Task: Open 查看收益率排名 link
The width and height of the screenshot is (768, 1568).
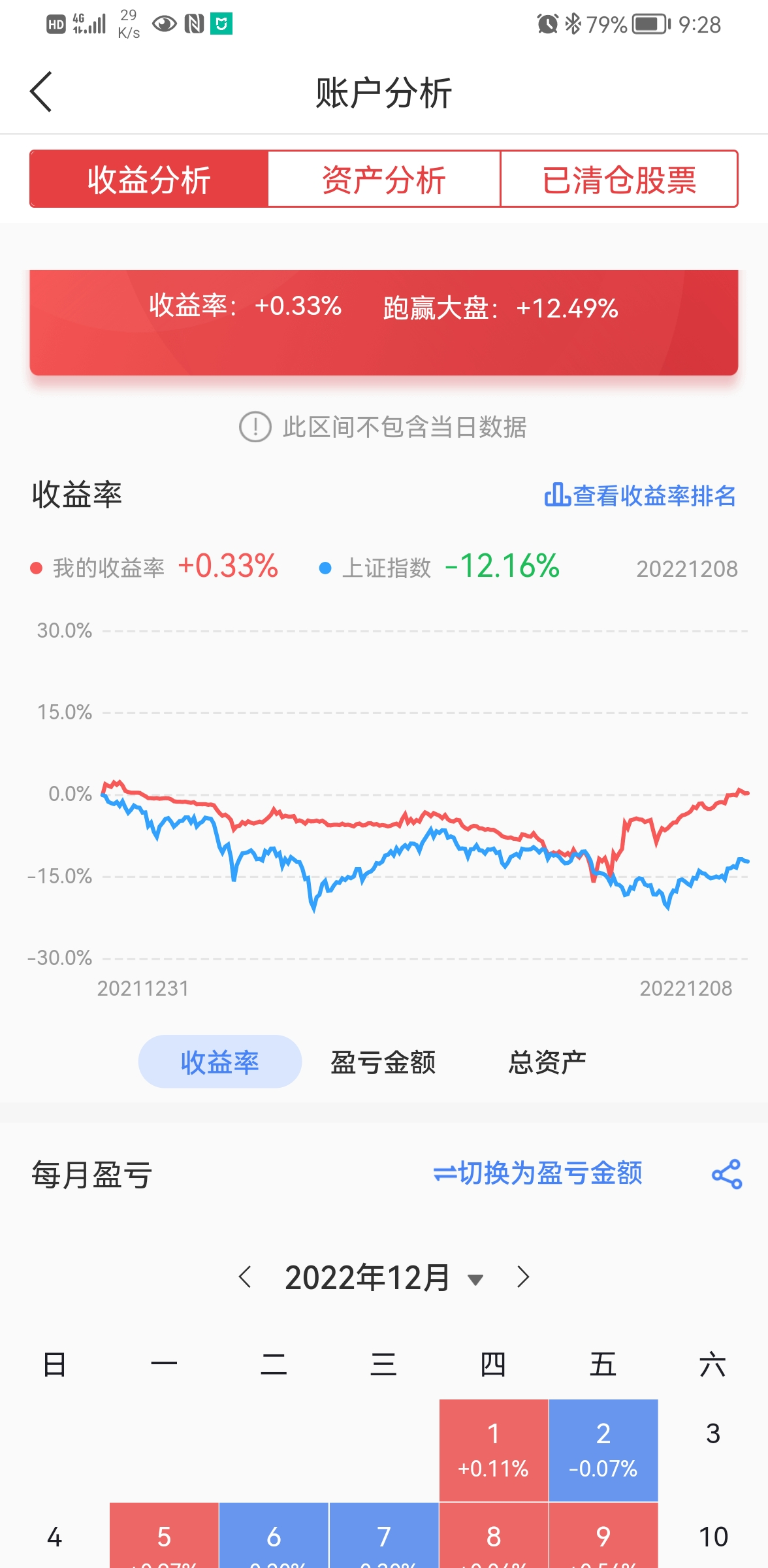Action: click(640, 496)
